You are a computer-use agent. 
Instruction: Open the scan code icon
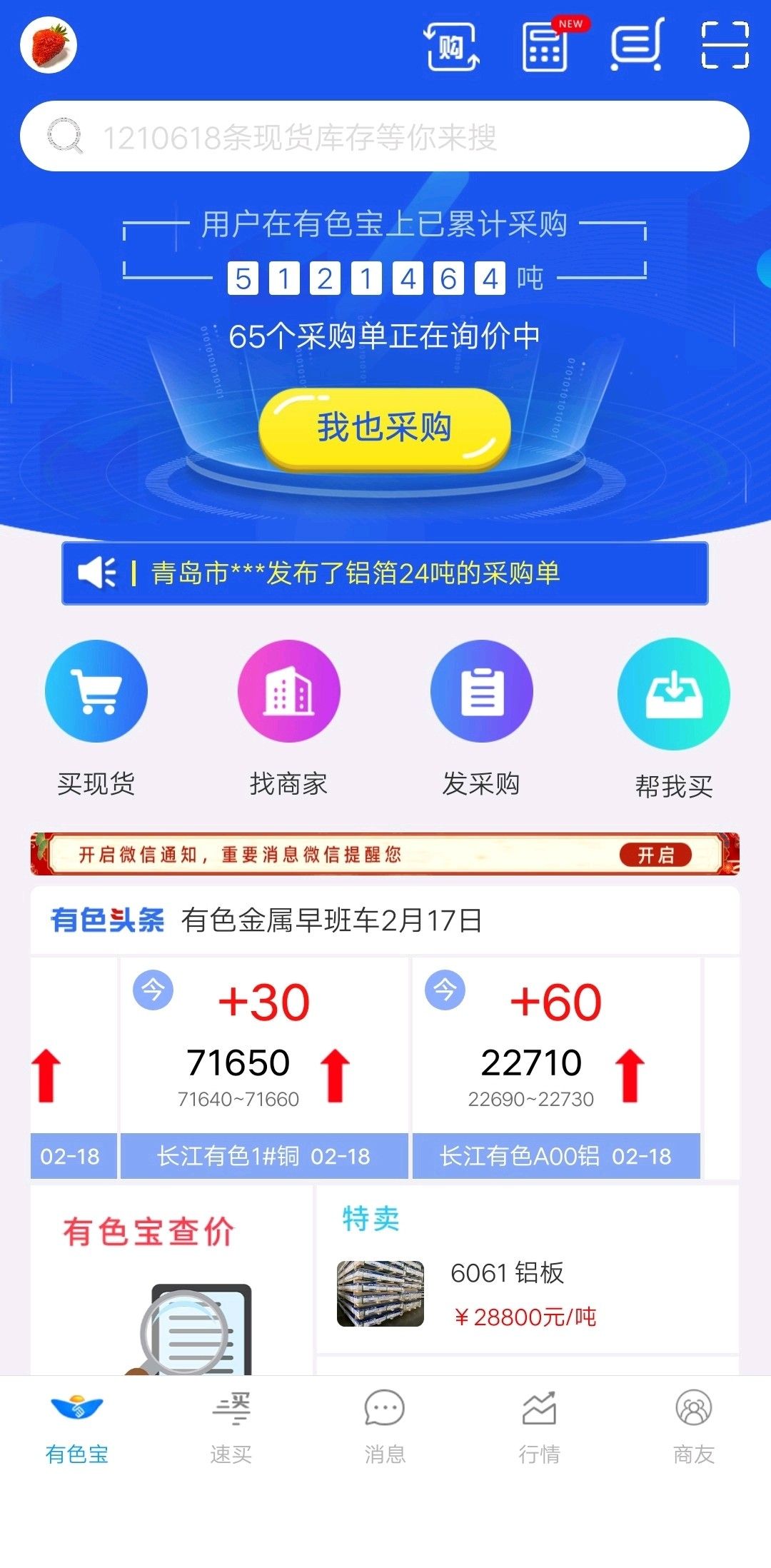coord(724,45)
